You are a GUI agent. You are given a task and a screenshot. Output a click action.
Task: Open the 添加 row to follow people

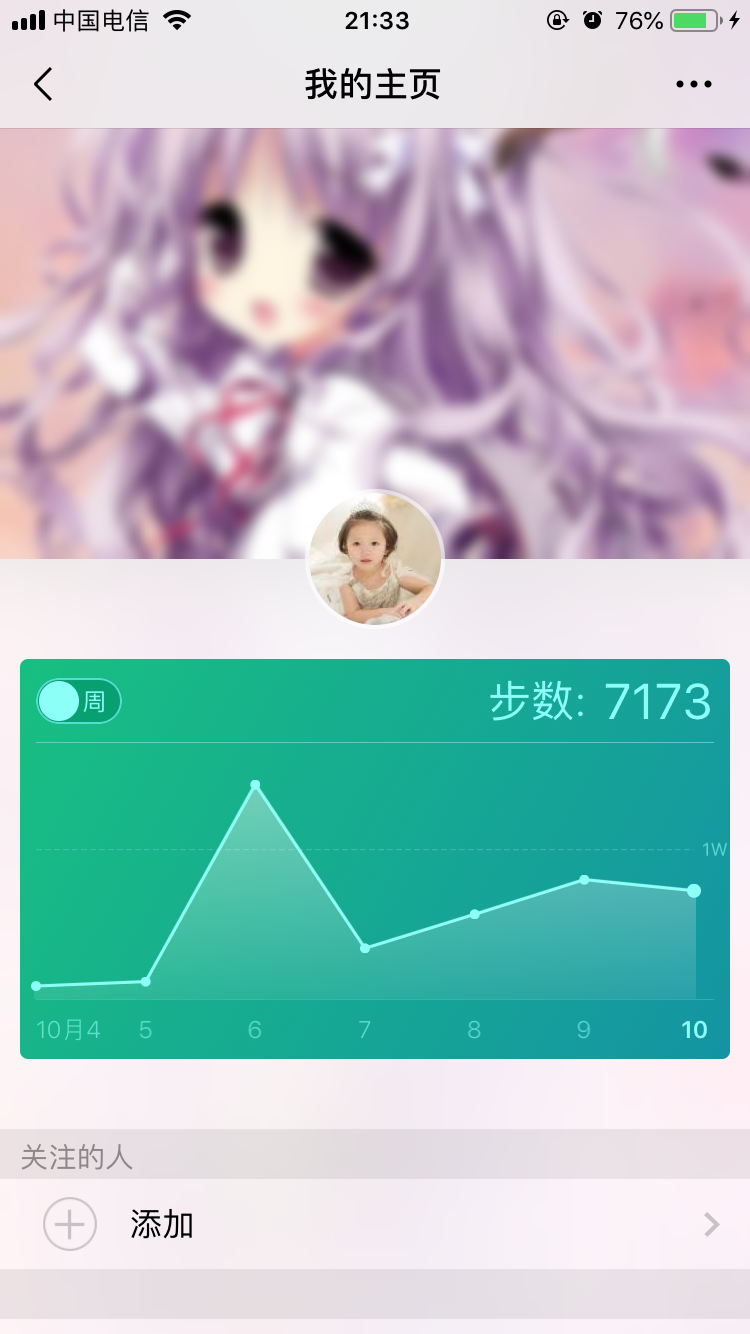pos(375,1224)
